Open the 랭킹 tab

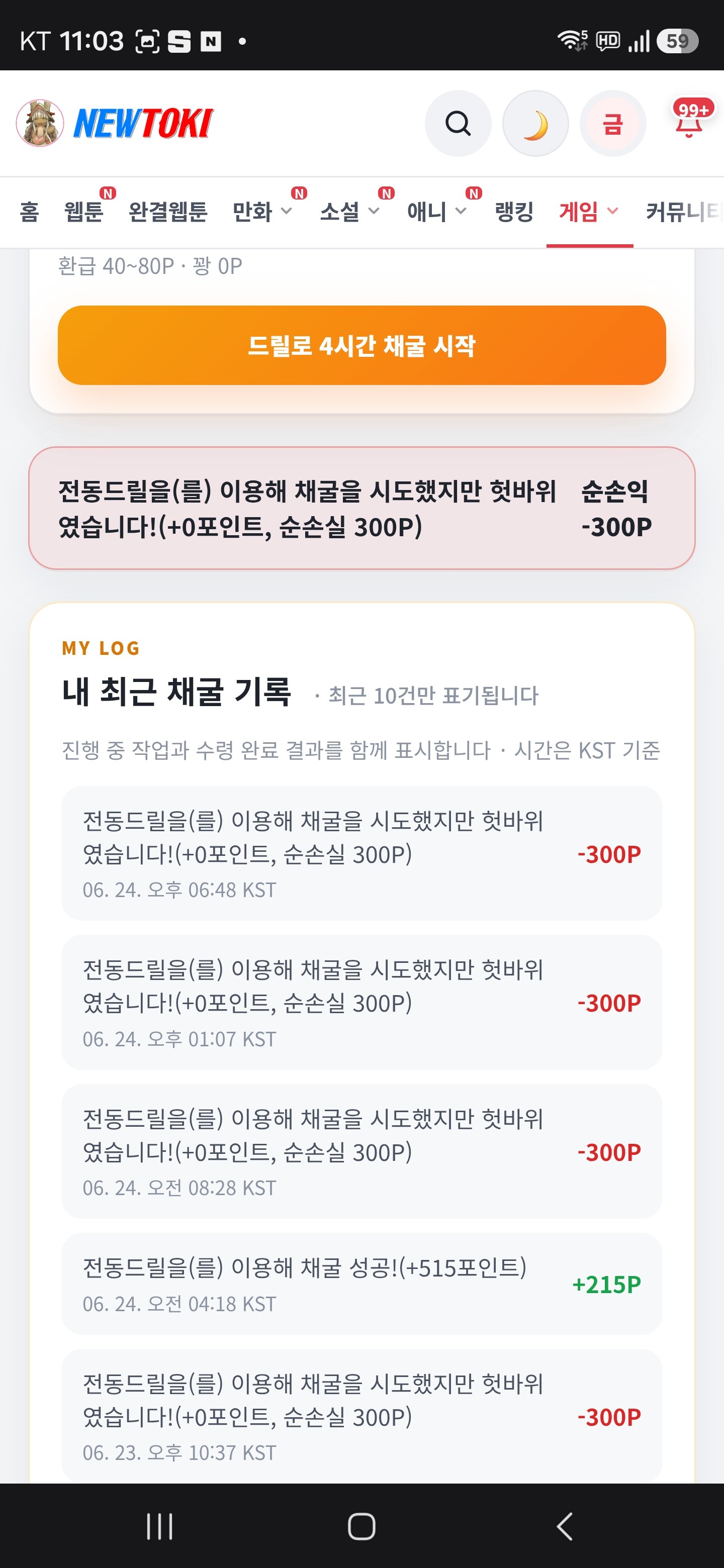(514, 212)
